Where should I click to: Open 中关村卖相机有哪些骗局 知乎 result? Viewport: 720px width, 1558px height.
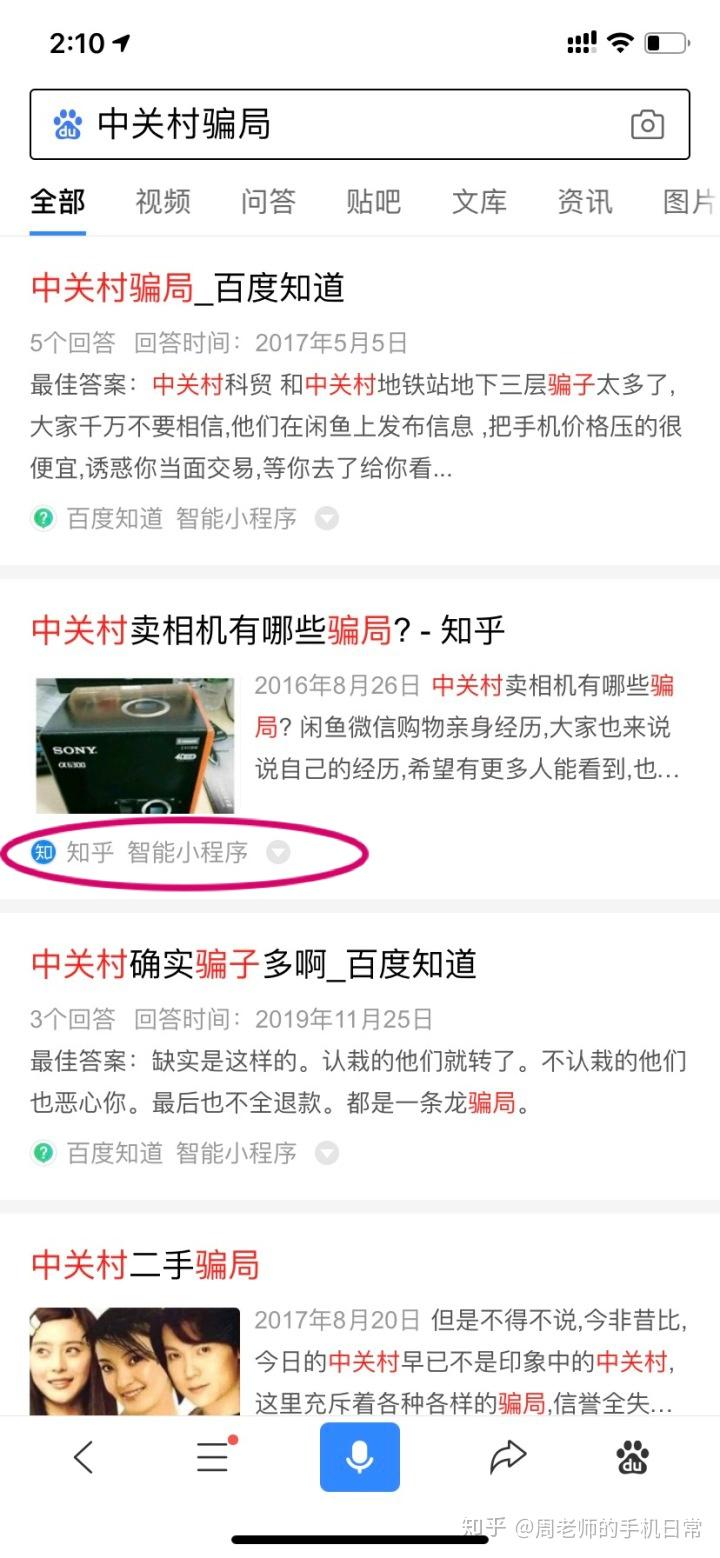pyautogui.click(x=268, y=629)
